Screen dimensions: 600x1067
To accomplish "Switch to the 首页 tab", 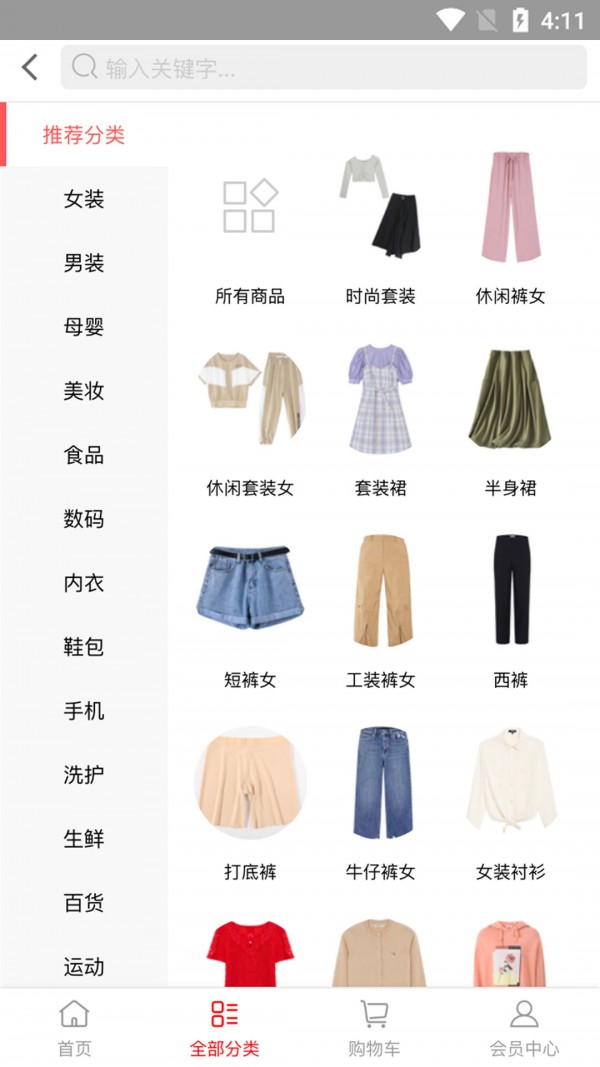I will 74,1028.
